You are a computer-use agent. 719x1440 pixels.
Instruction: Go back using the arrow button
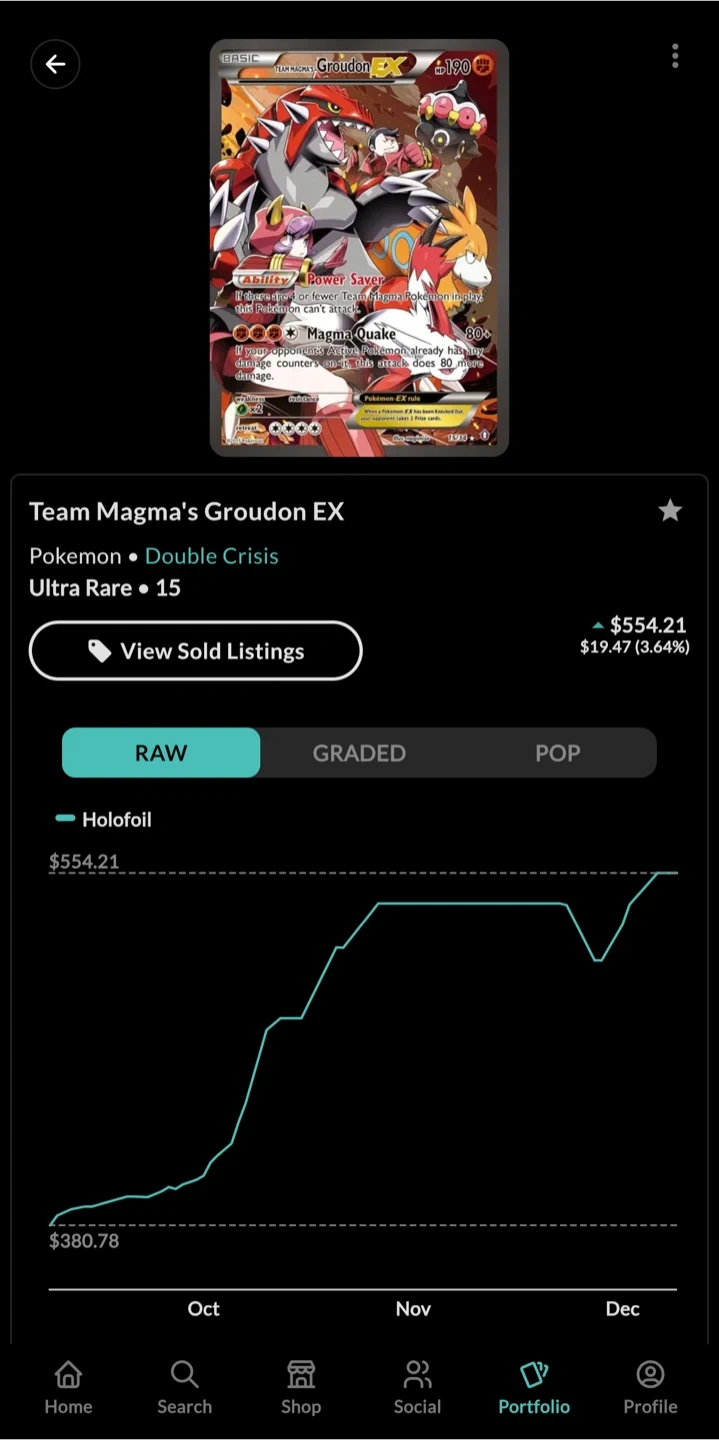click(x=55, y=65)
